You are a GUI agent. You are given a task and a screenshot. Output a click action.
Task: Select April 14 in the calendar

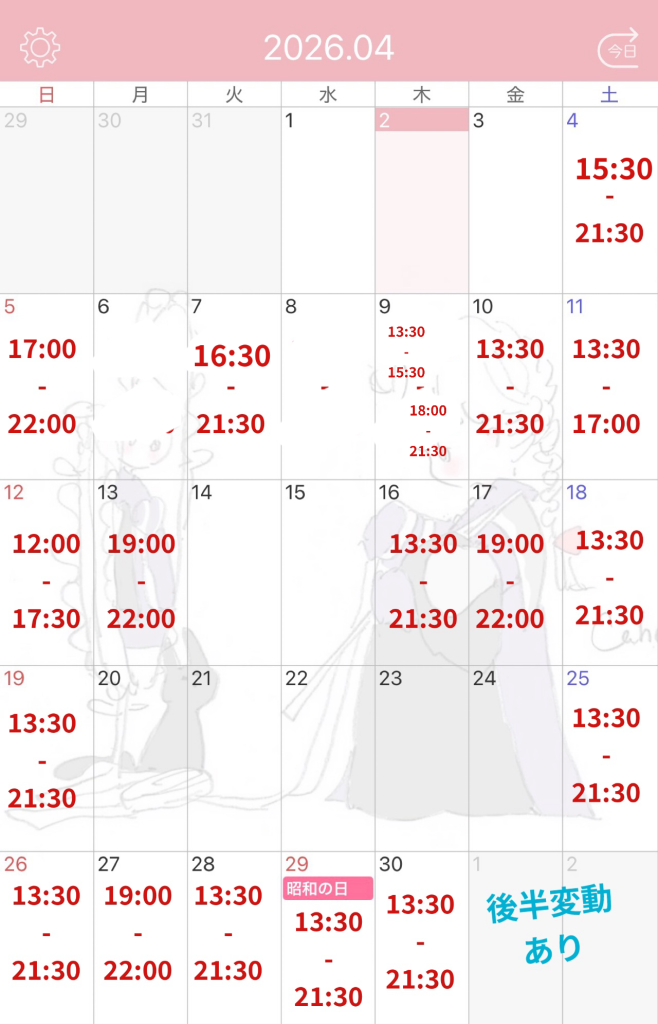[x=234, y=572]
